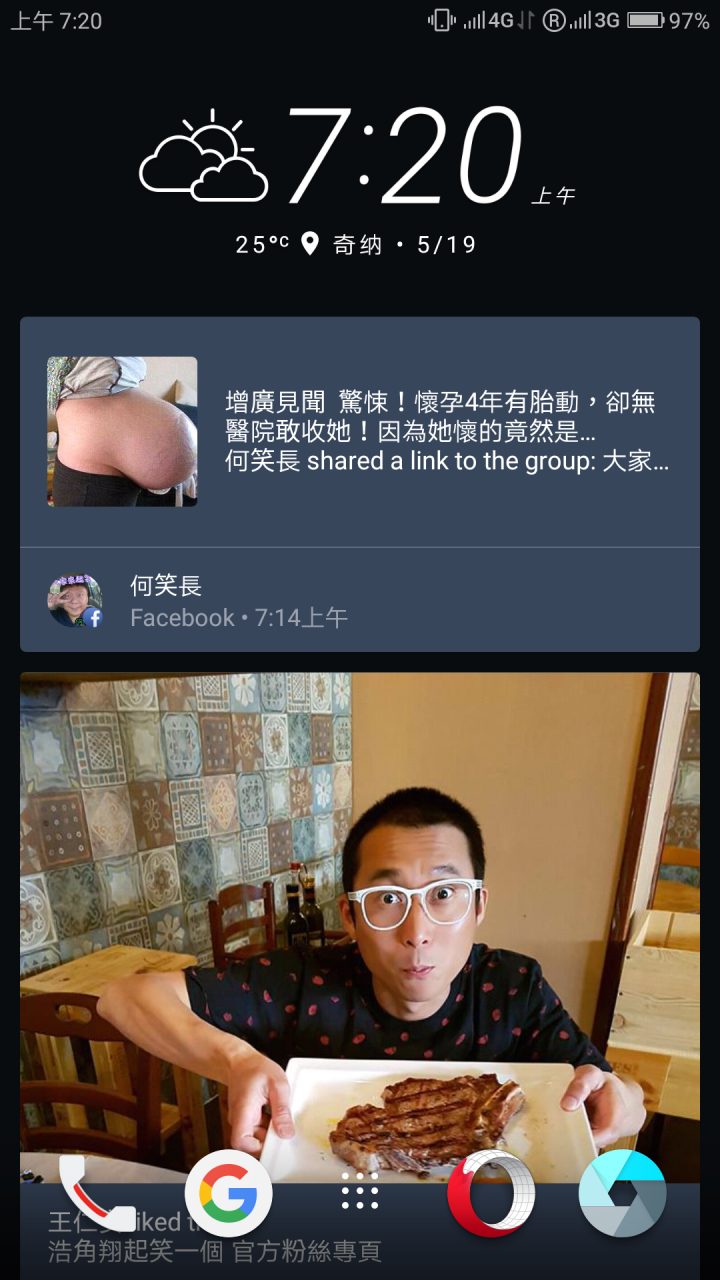This screenshot has height=1280, width=720.
Task: Open the Google app
Action: 229,1193
